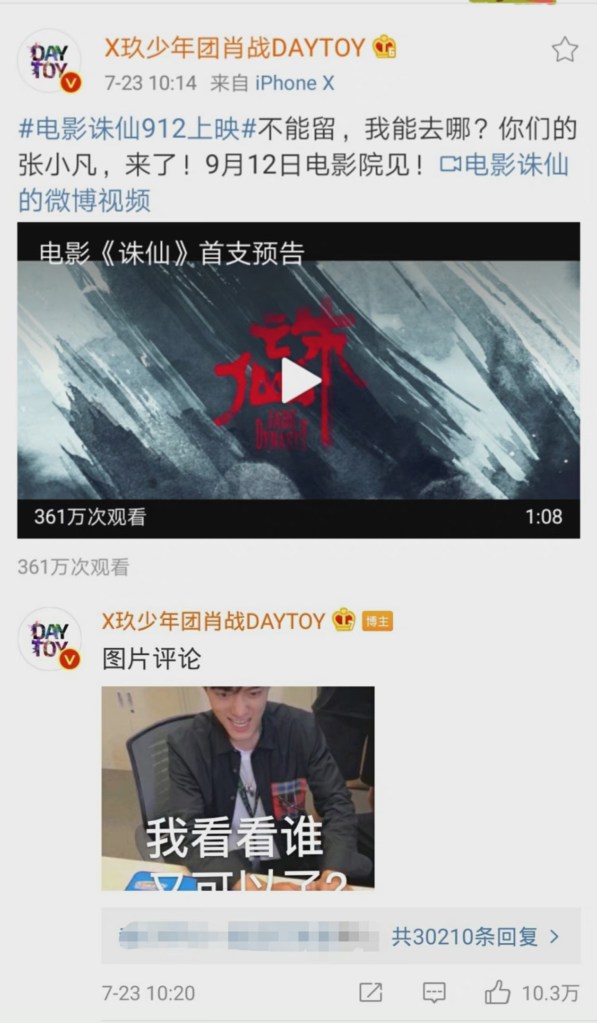Open commenter's avatar beside 图片评论
597x1023 pixels.
pos(50,639)
